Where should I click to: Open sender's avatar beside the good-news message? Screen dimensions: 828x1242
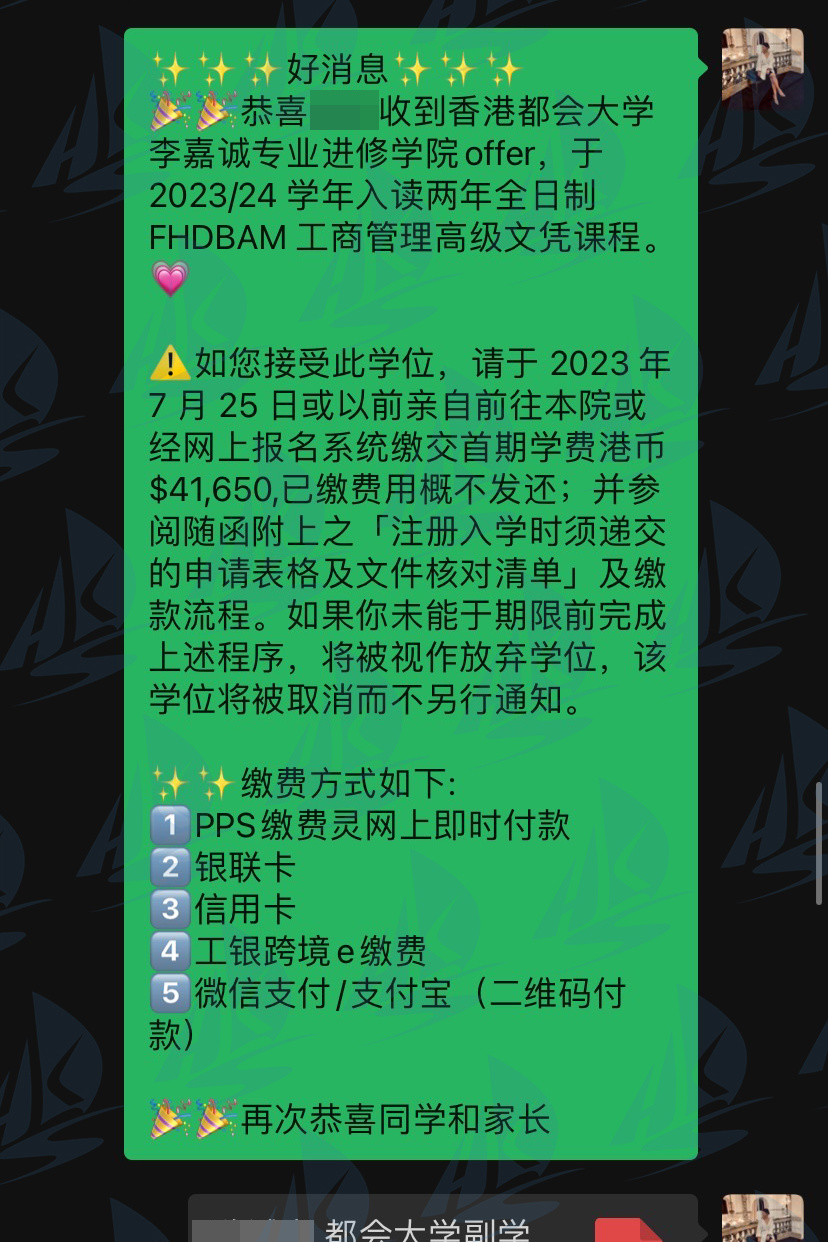(762, 67)
